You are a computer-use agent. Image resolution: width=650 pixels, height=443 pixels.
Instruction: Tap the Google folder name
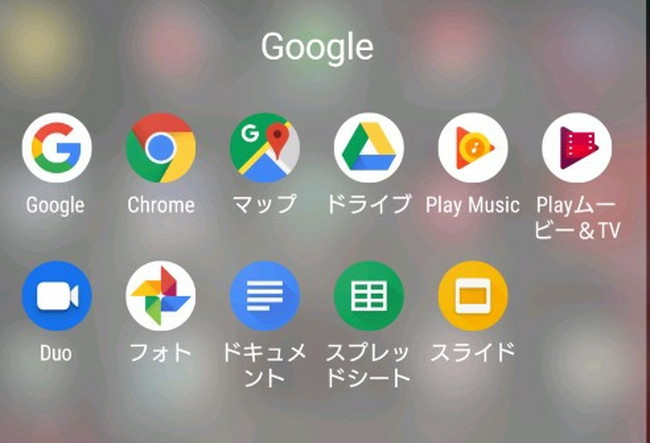[x=317, y=46]
